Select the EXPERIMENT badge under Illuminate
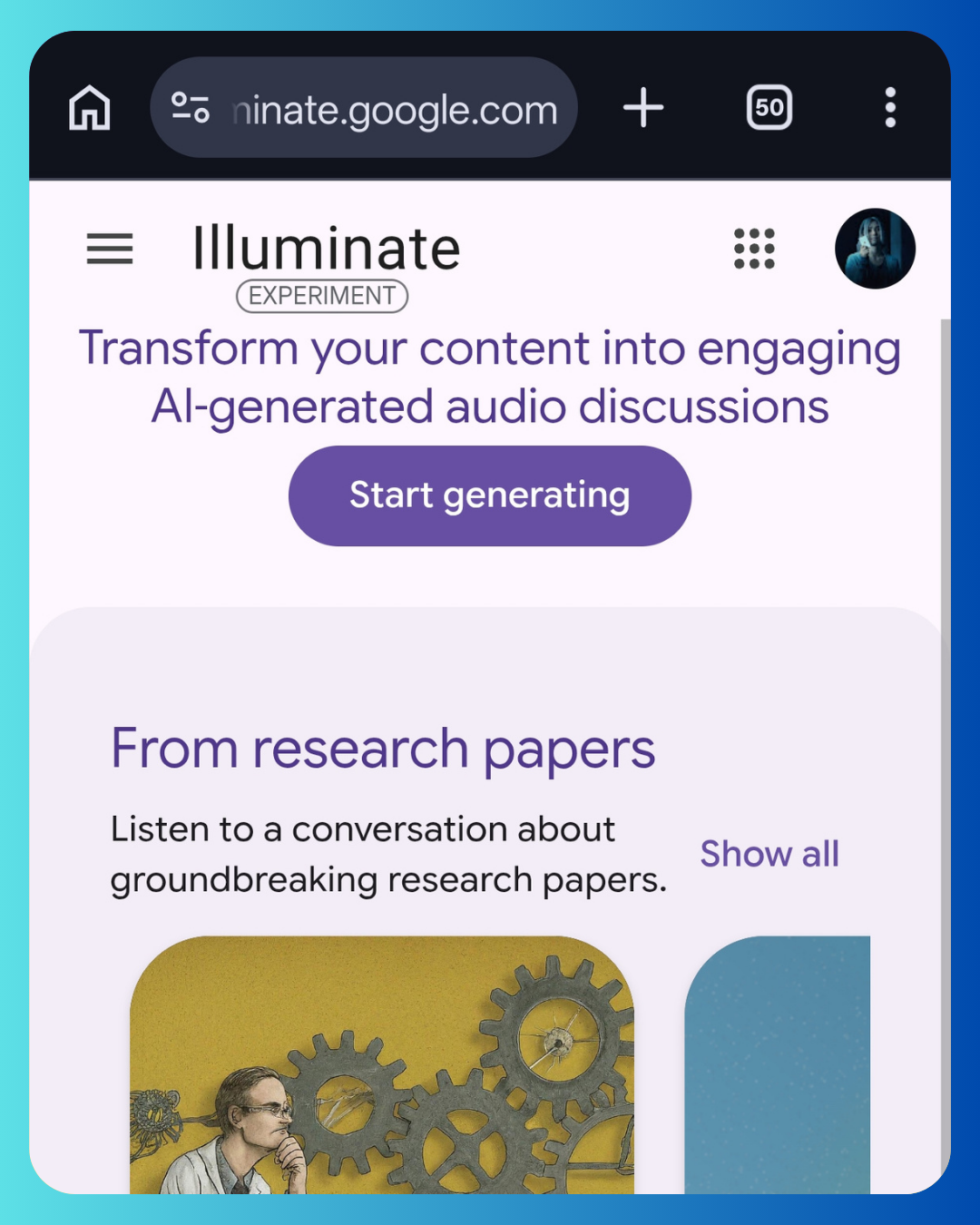 (x=322, y=297)
